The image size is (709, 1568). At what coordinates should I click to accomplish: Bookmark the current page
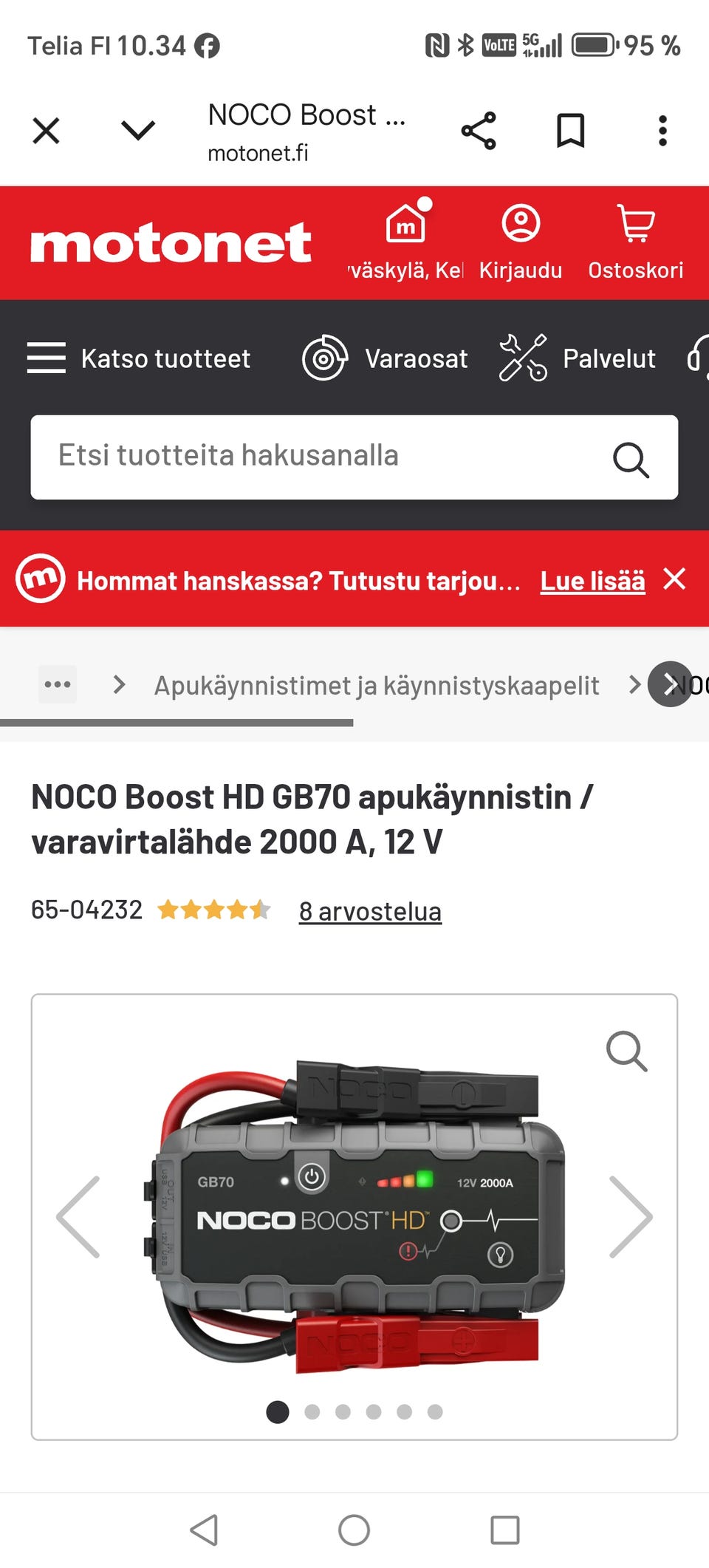pyautogui.click(x=571, y=129)
